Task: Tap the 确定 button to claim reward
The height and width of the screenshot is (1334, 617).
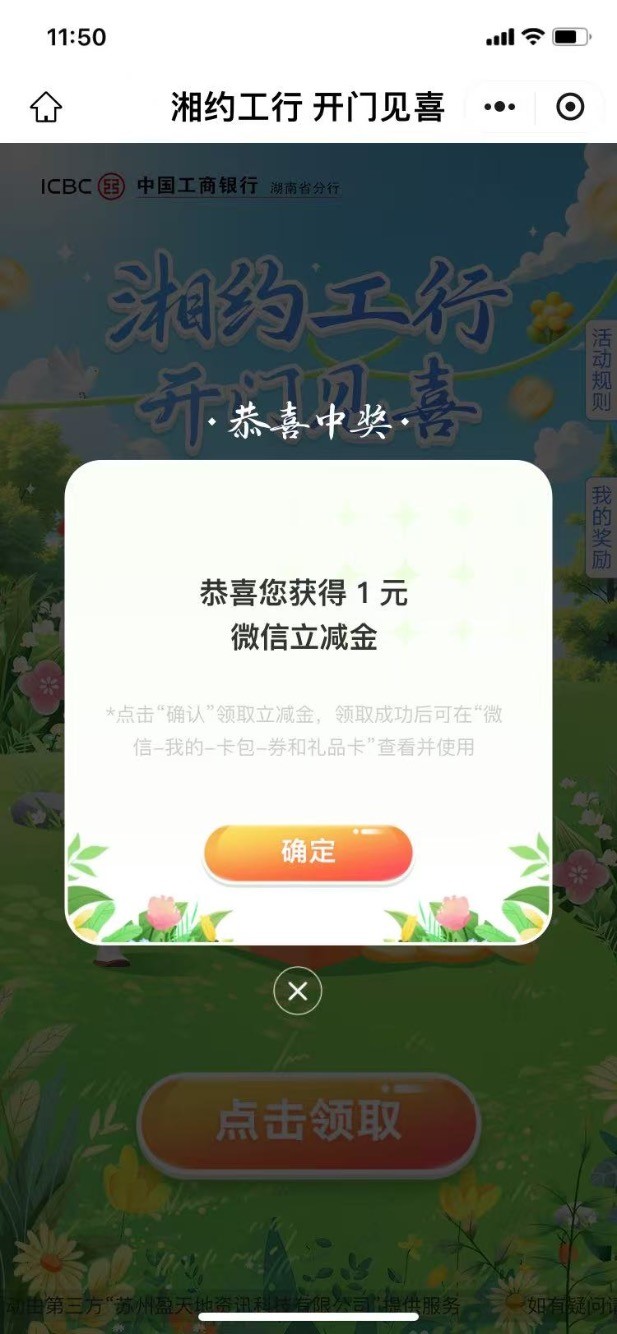Action: (308, 853)
